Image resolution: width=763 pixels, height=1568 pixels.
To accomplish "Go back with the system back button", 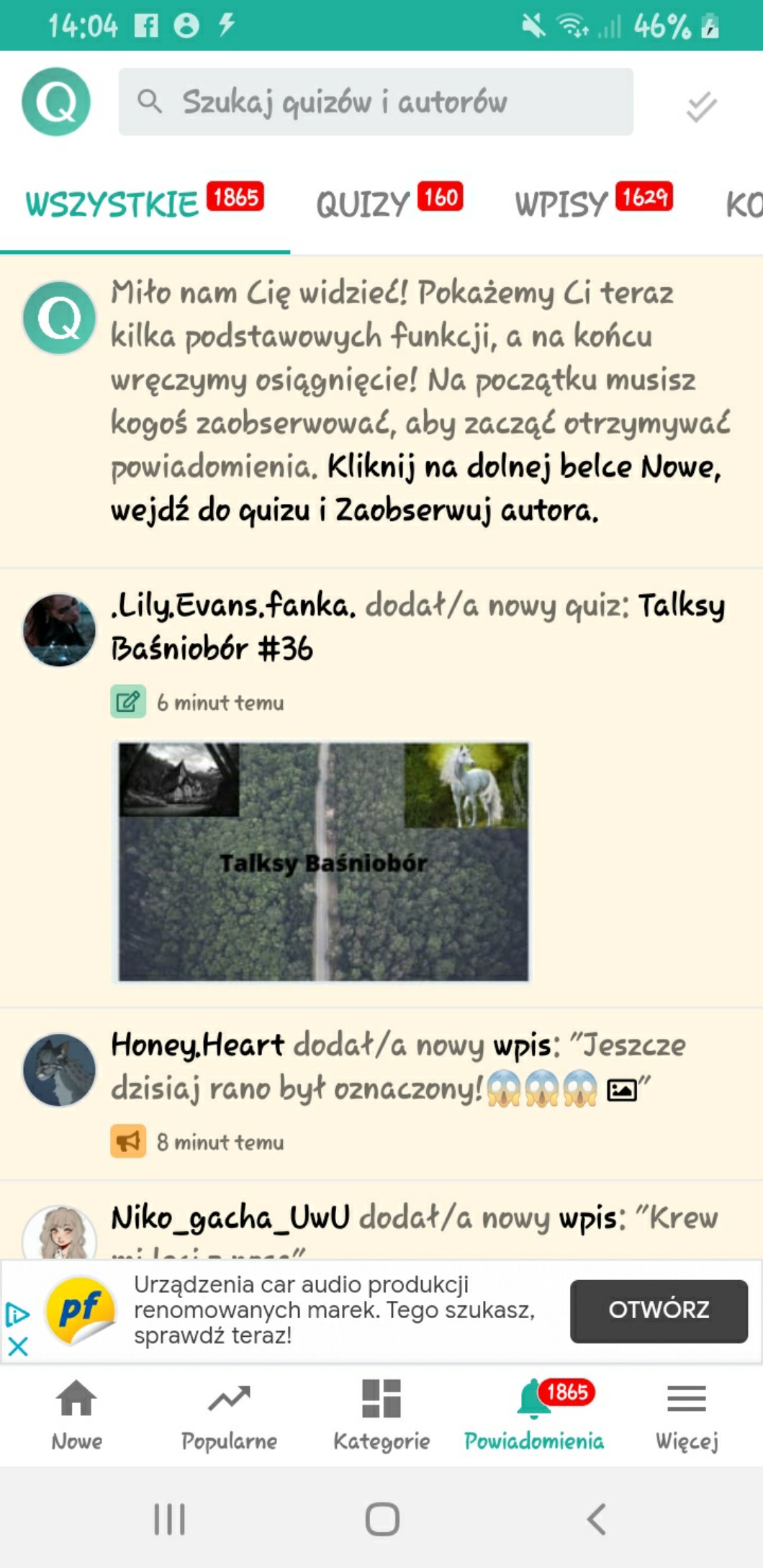I will (x=596, y=1519).
